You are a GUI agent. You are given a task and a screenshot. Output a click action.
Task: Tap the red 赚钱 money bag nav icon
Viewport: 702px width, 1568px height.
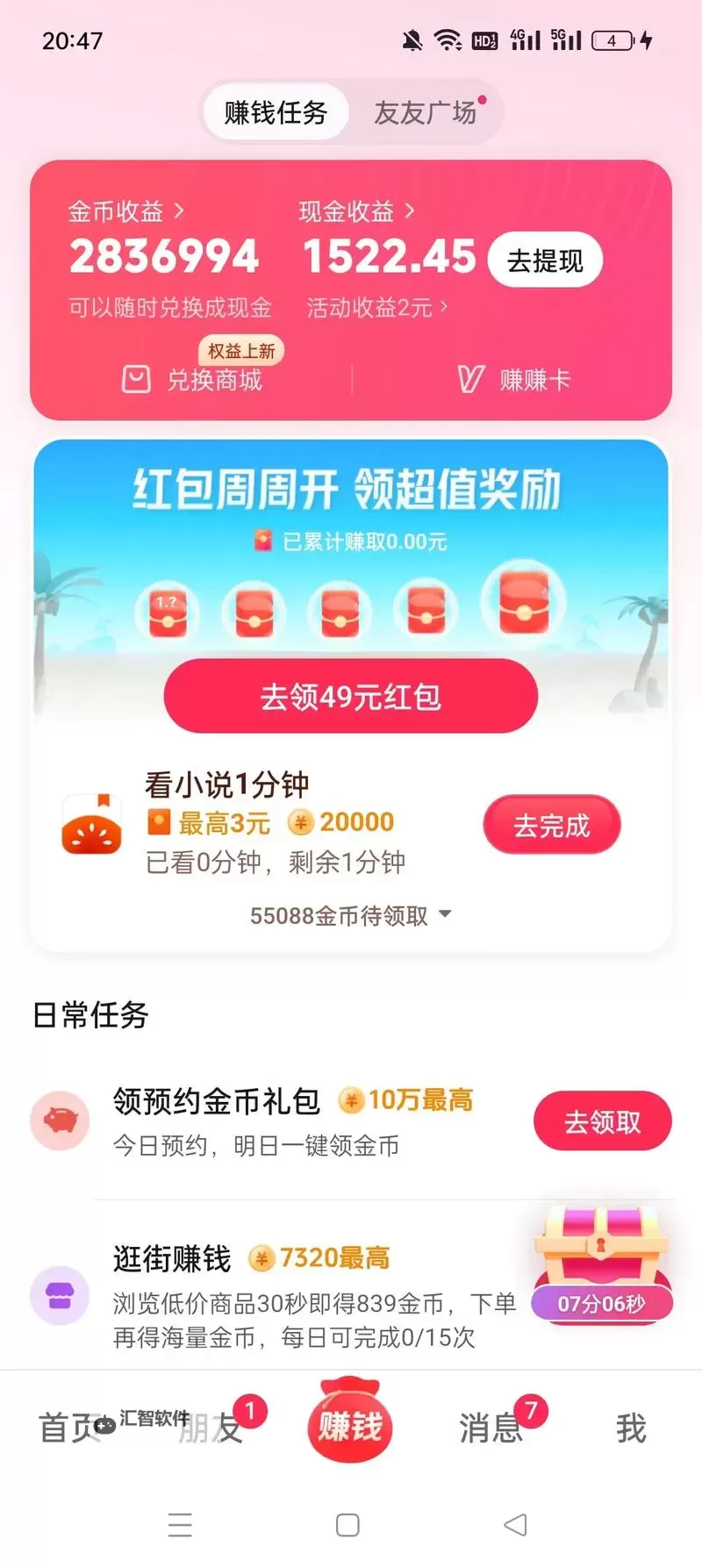(349, 1422)
